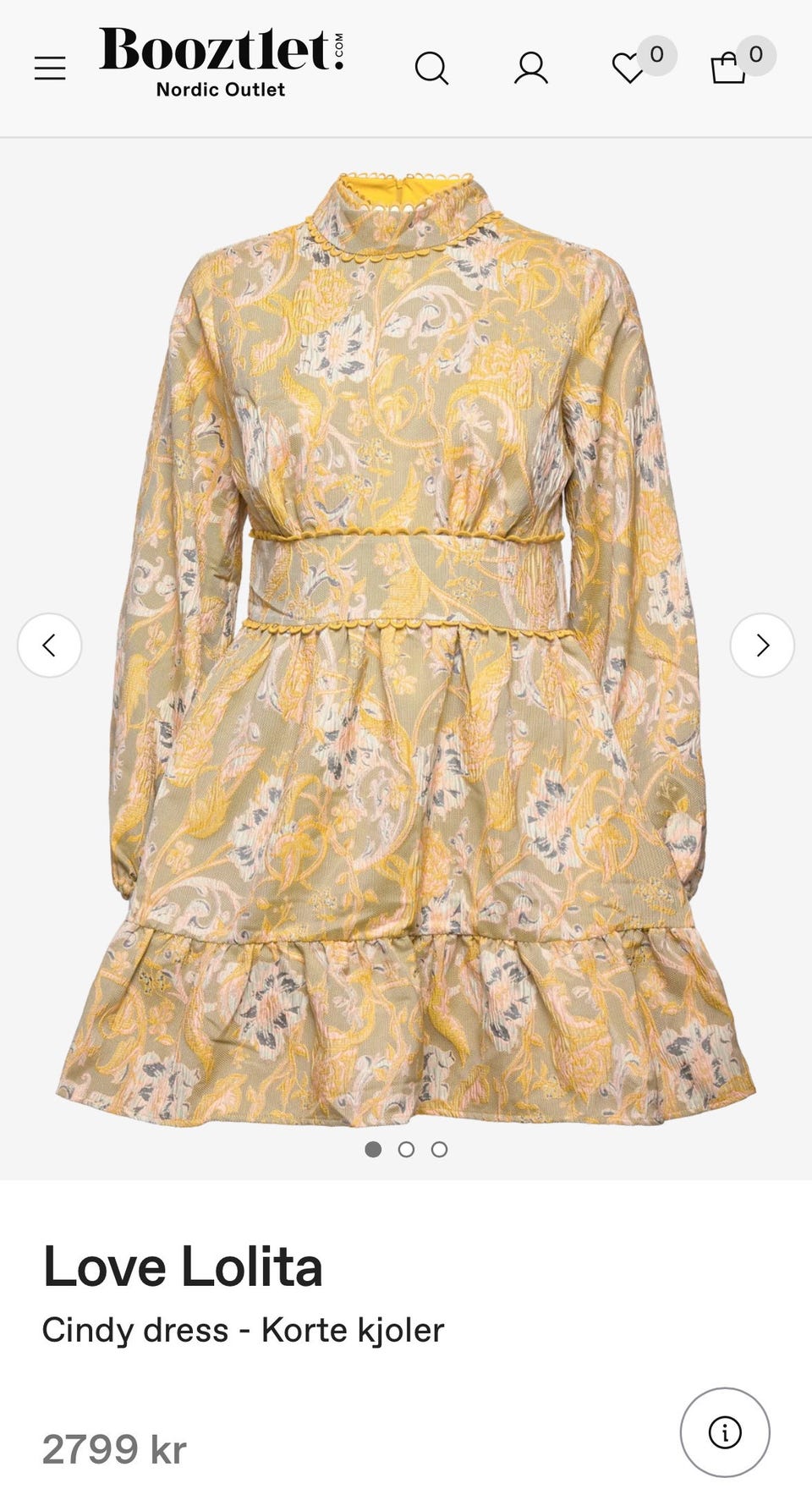Image resolution: width=812 pixels, height=1500 pixels.
Task: Enlarge the Cindy dress product photo
Action: [406, 651]
